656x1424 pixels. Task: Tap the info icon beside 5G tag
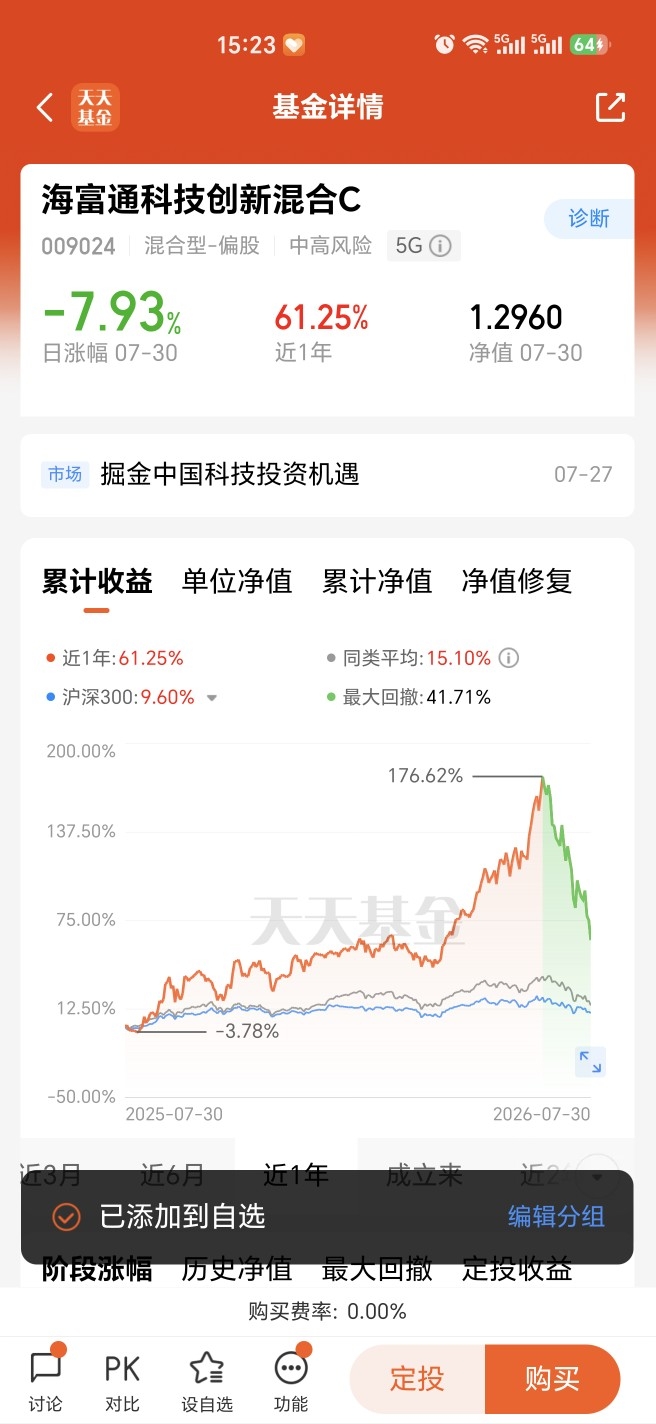440,245
